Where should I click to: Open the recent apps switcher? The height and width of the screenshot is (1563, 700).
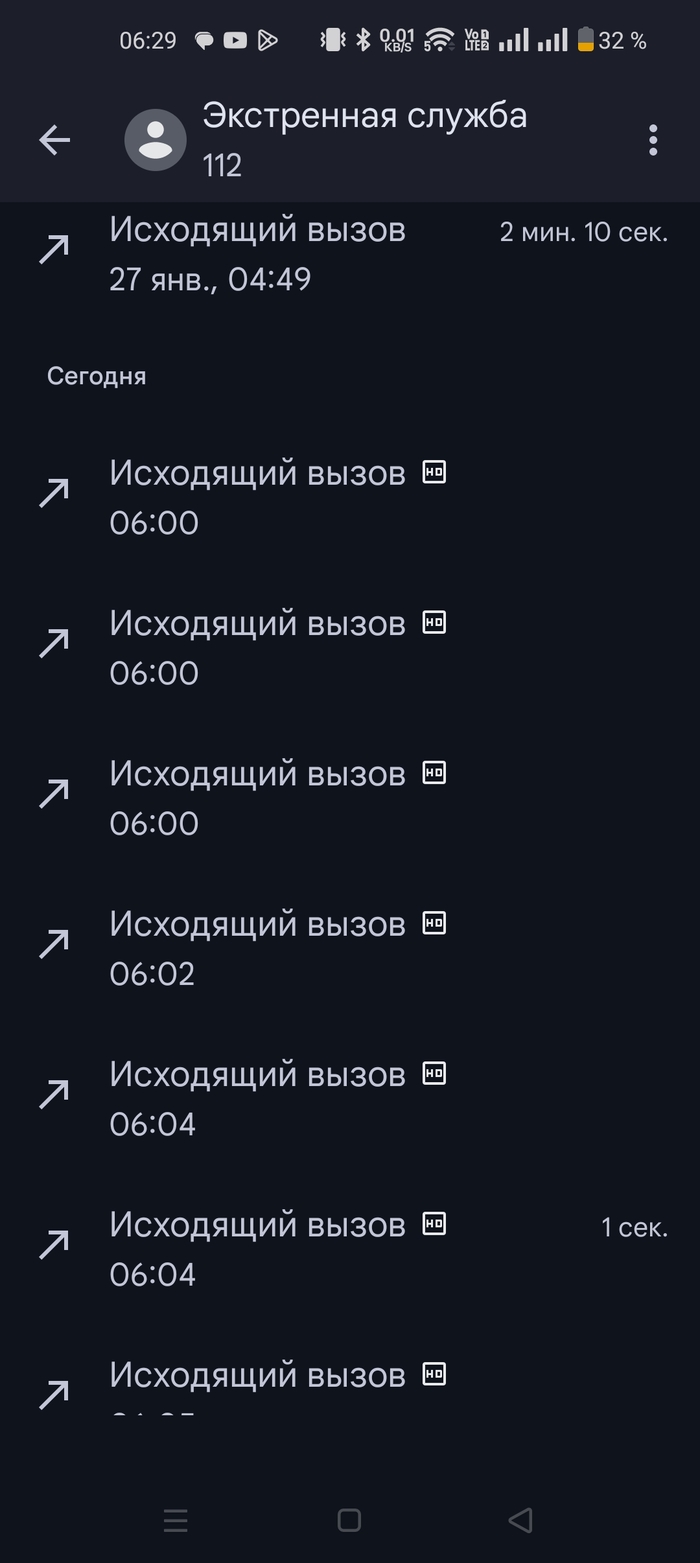[176, 1520]
